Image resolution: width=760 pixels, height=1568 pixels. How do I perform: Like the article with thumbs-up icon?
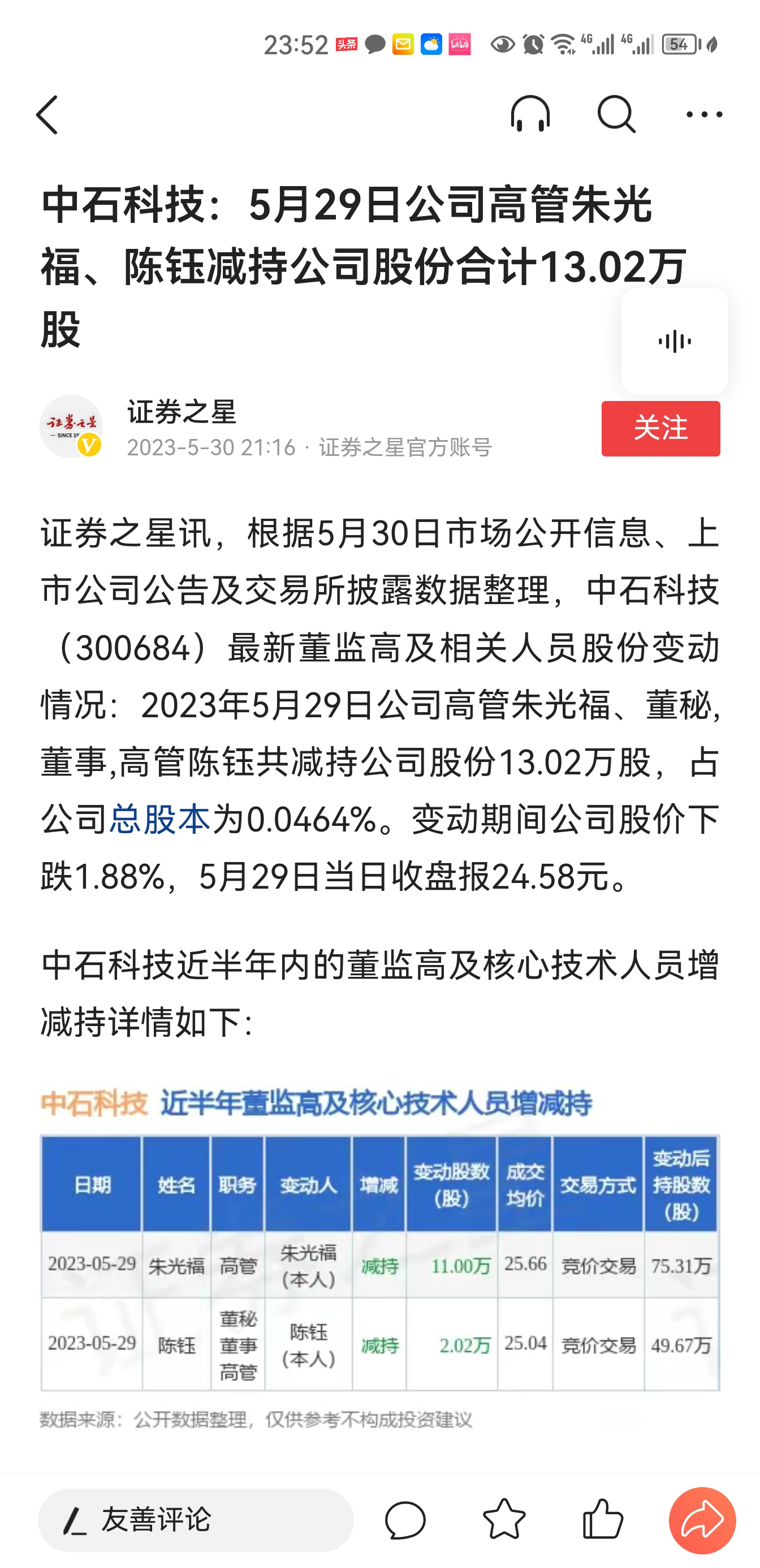pyautogui.click(x=602, y=1520)
